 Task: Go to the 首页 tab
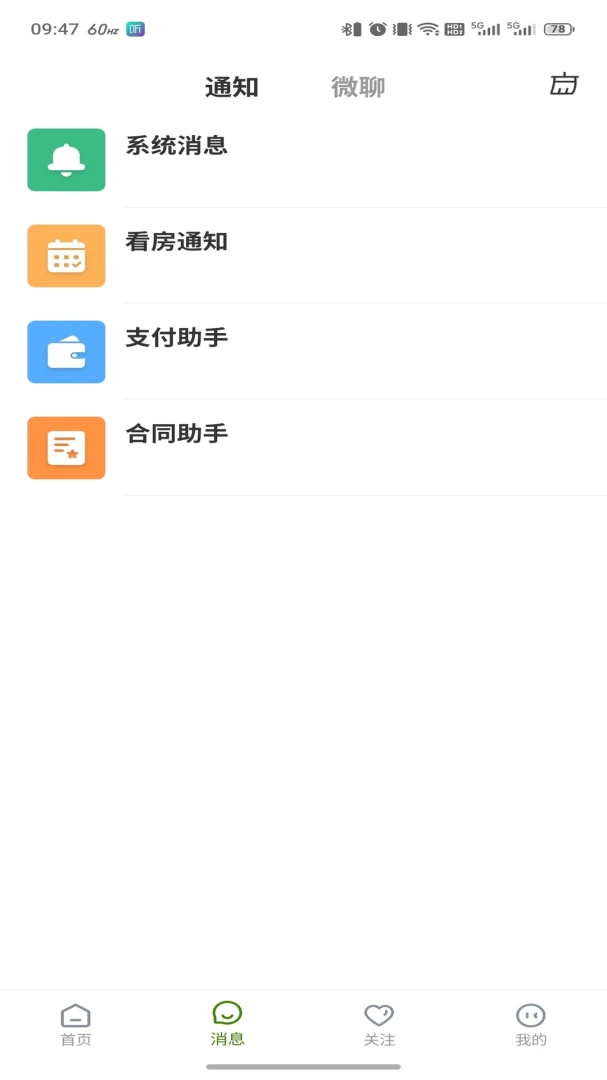[76, 1025]
